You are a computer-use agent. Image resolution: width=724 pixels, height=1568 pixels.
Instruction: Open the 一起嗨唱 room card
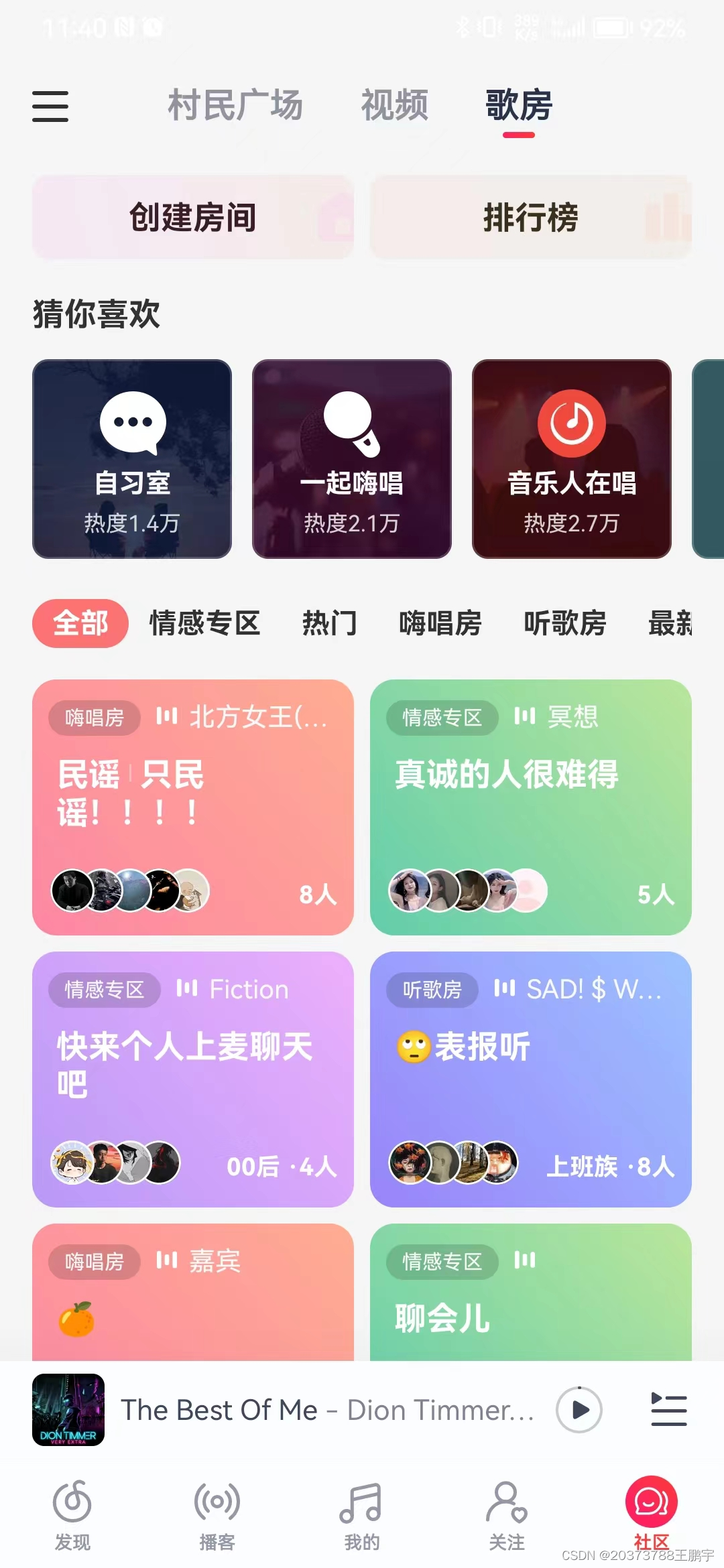352,459
